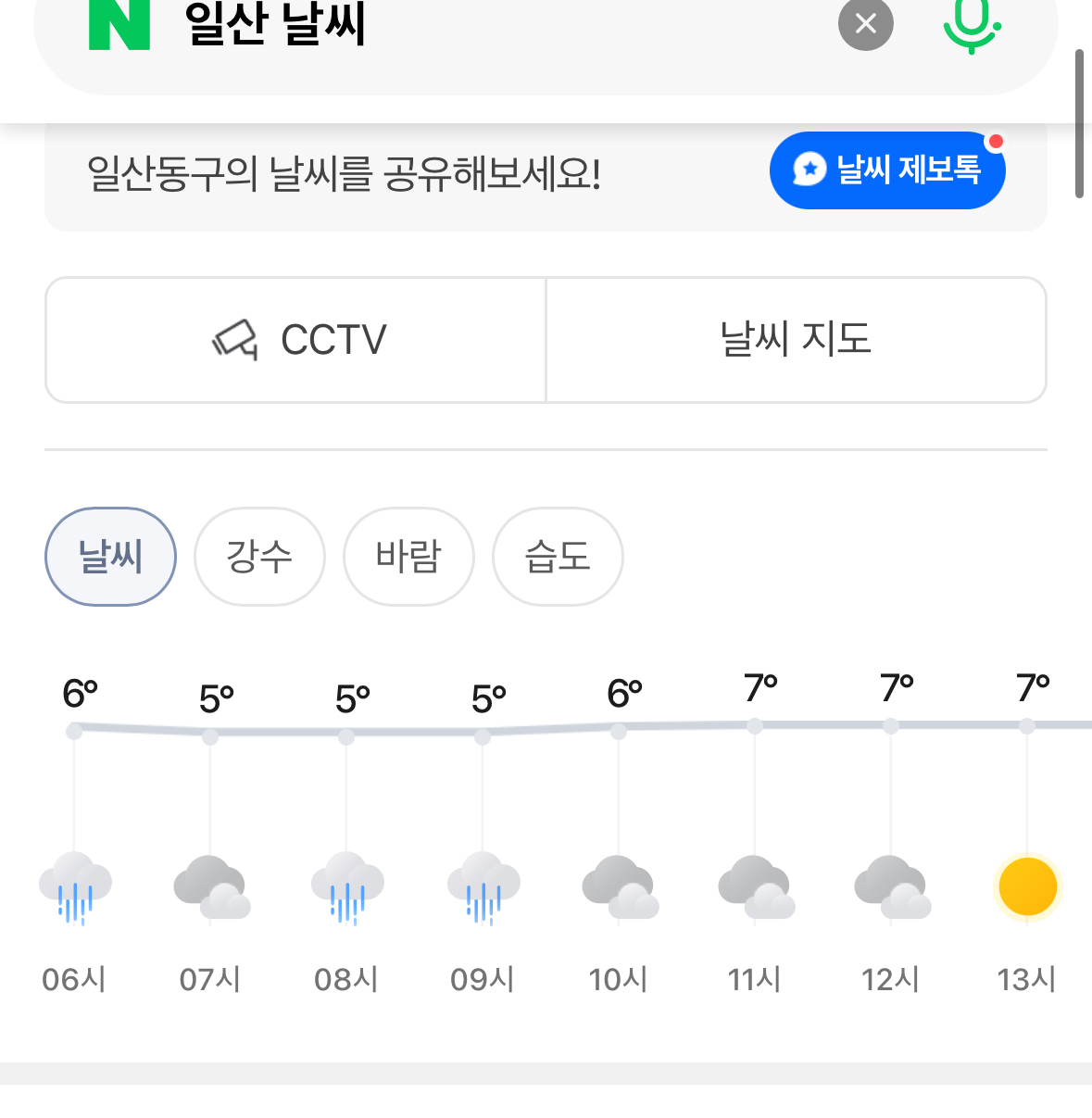1092x1118 pixels.
Task: Clear the search query text
Action: [x=865, y=24]
